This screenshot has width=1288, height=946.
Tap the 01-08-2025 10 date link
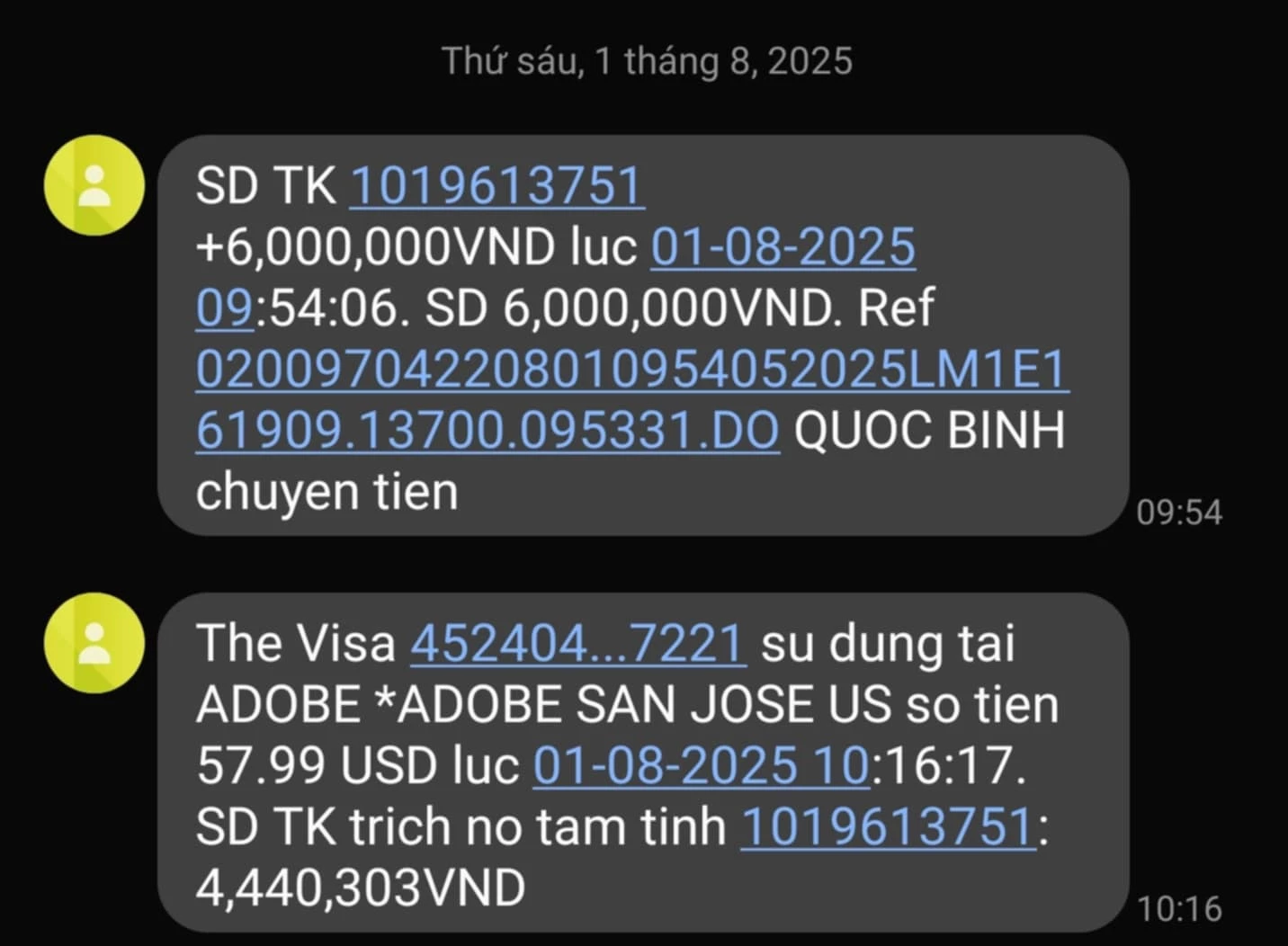(701, 766)
